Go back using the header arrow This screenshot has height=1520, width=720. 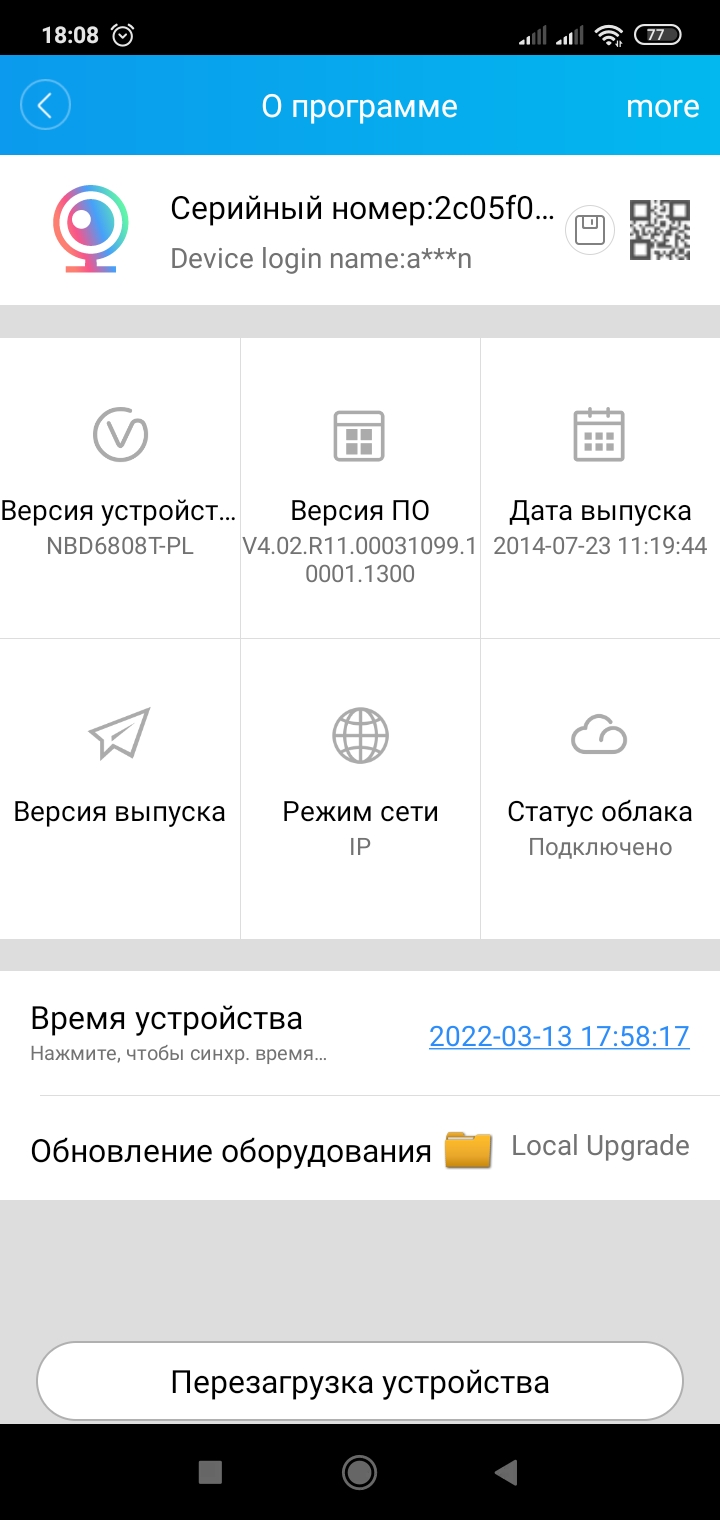[45, 106]
